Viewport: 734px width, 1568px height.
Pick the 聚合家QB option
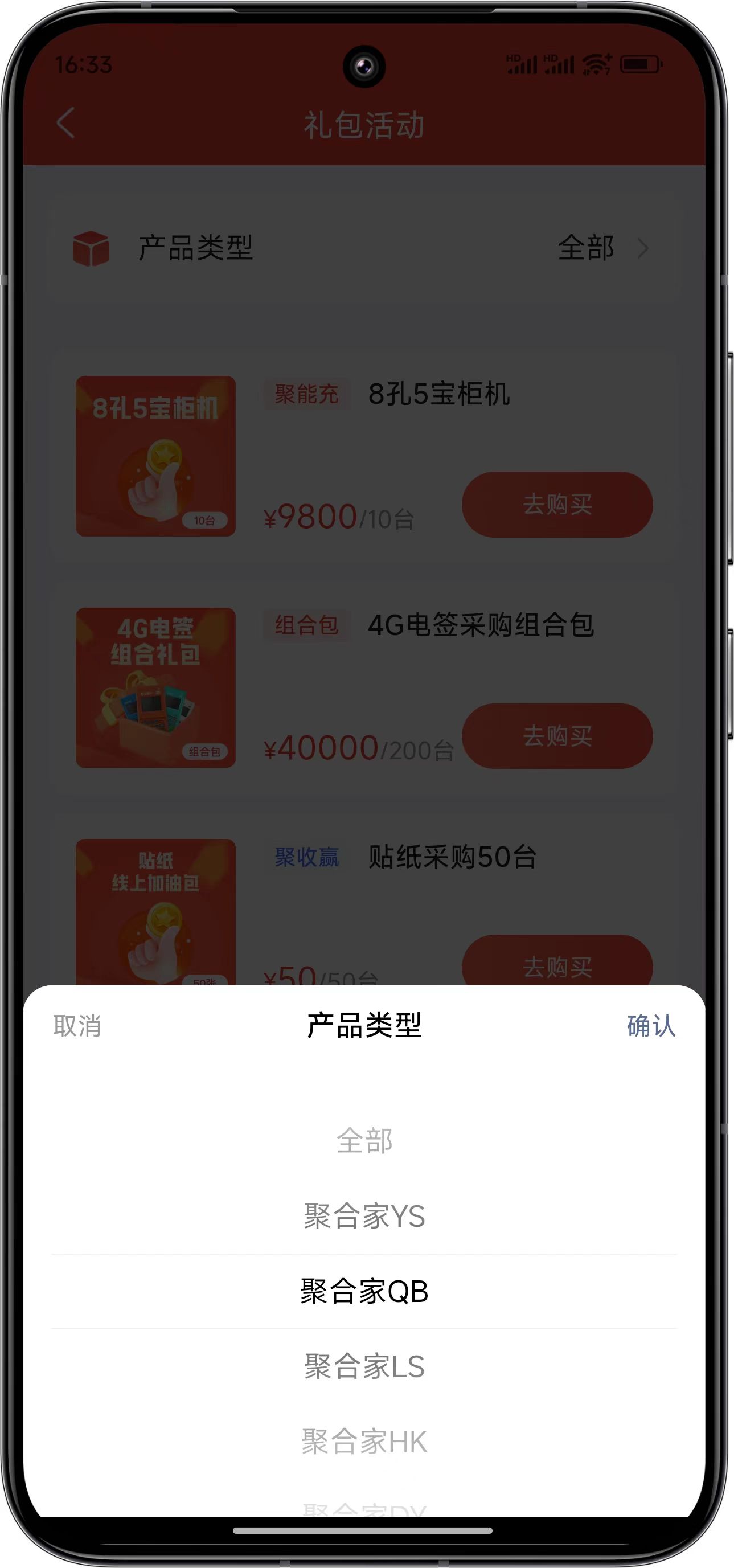364,1291
